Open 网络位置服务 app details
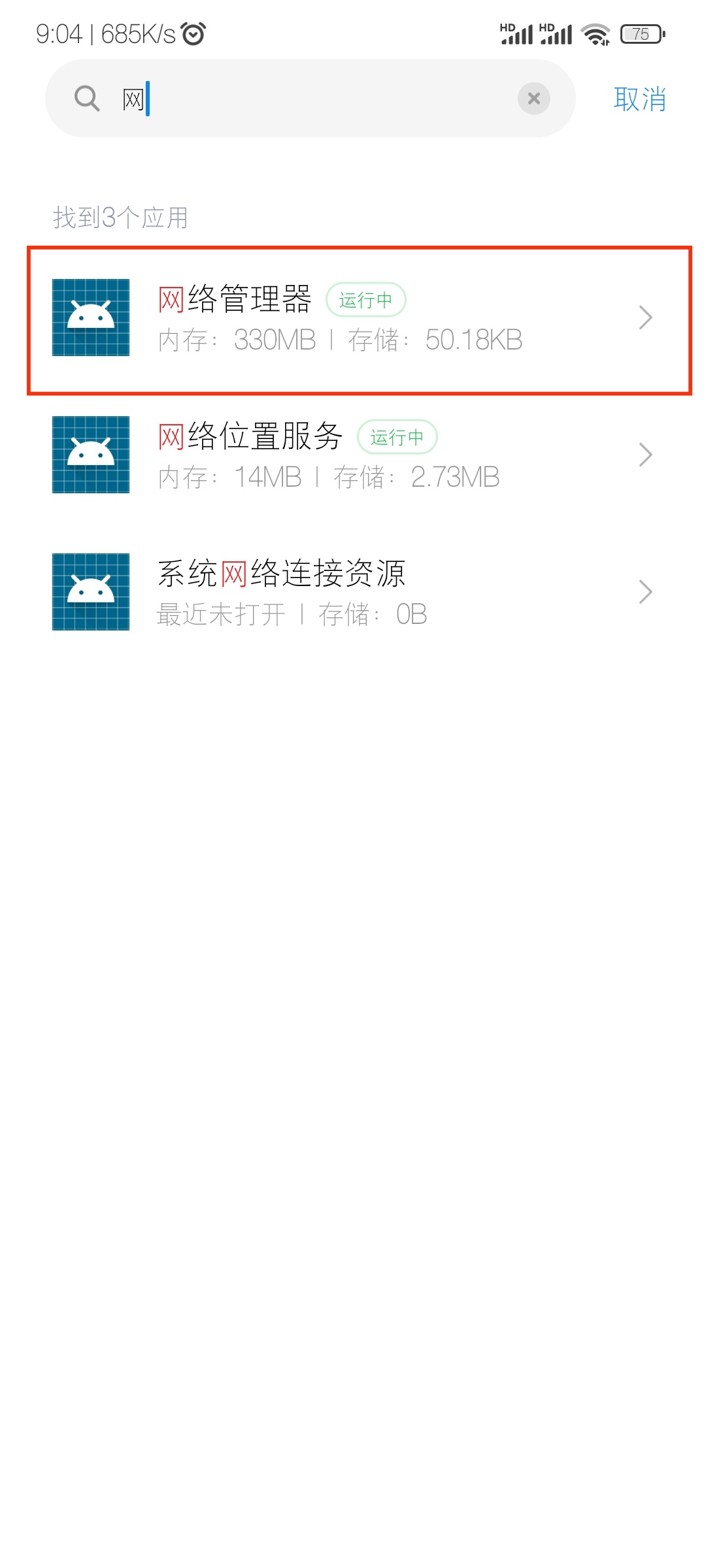The height and width of the screenshot is (1568, 706). 353,455
